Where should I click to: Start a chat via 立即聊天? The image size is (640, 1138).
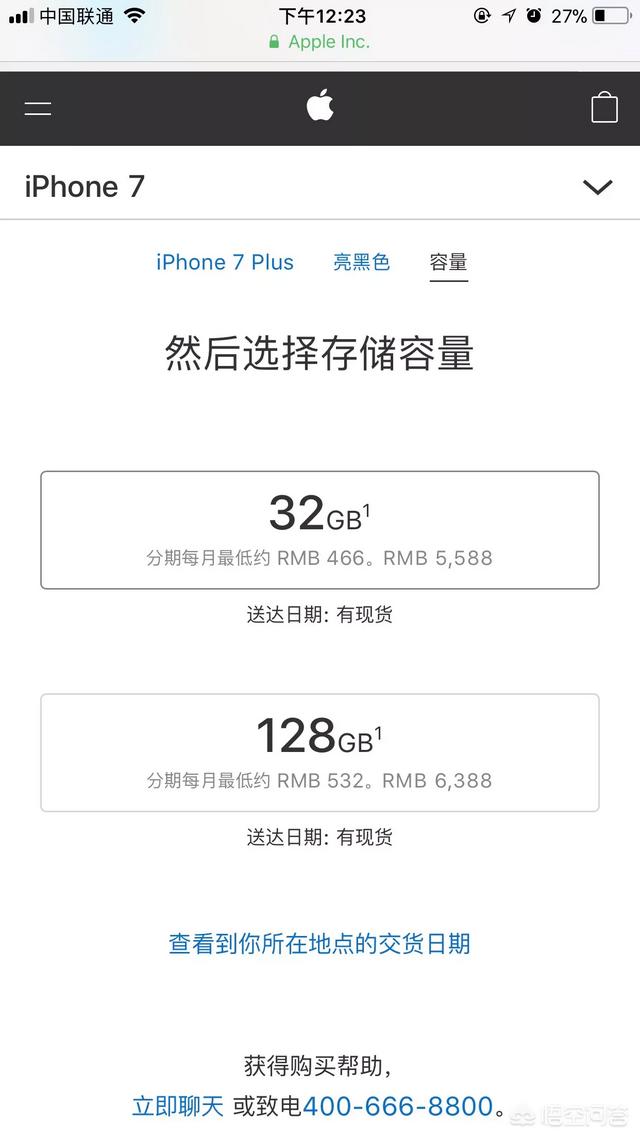[x=178, y=1106]
